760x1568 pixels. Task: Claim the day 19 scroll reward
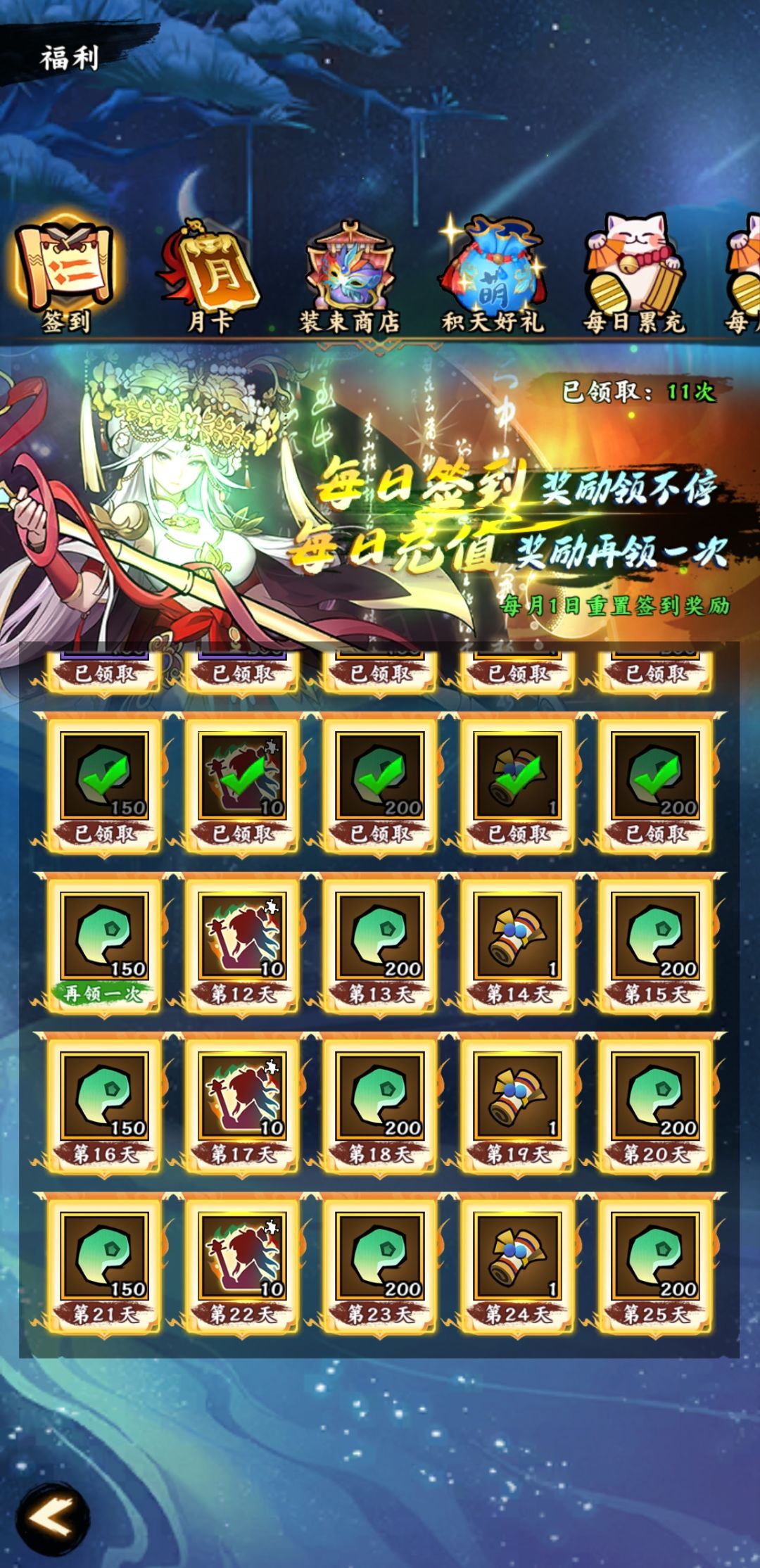tap(529, 1098)
